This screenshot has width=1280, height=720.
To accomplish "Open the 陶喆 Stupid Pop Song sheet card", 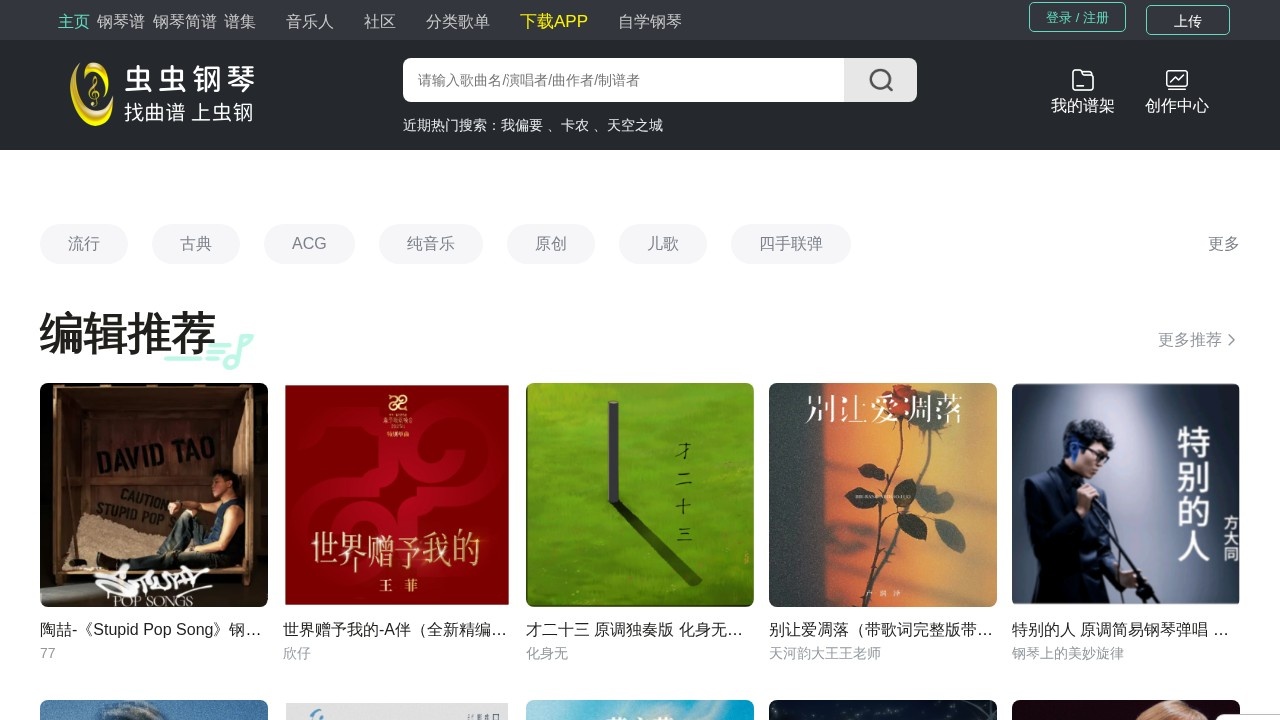I will [x=154, y=495].
